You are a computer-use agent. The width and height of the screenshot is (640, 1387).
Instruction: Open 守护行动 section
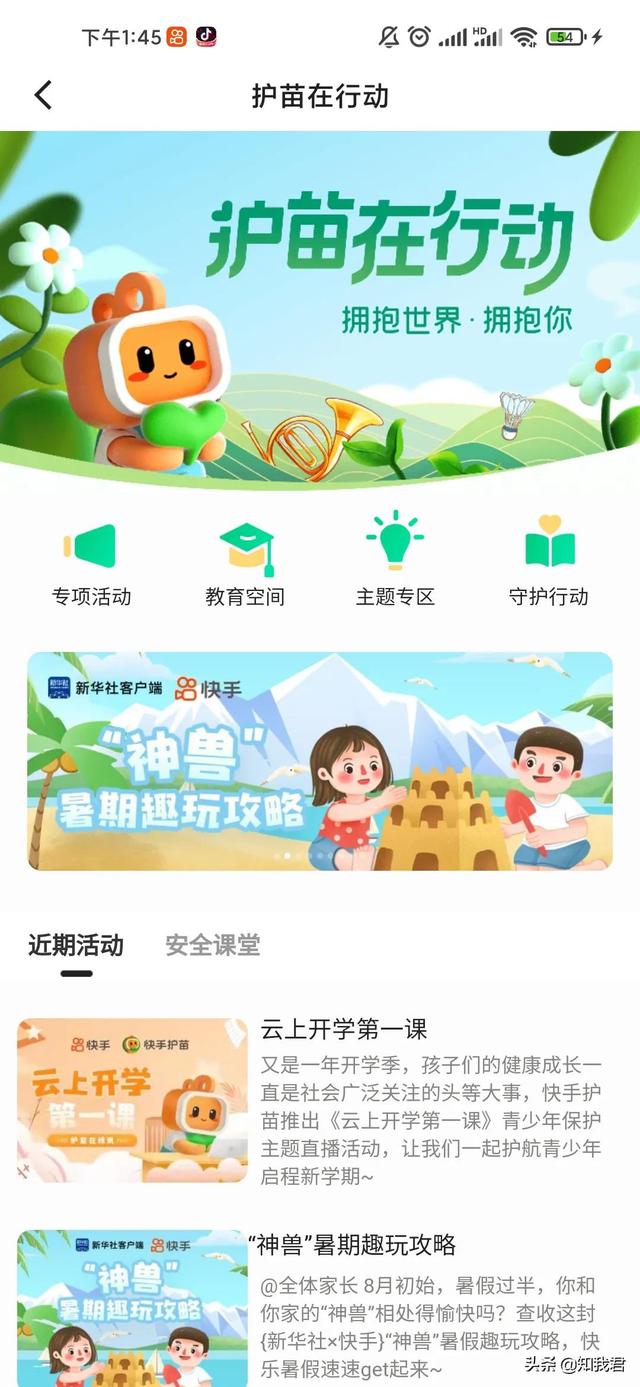[548, 564]
